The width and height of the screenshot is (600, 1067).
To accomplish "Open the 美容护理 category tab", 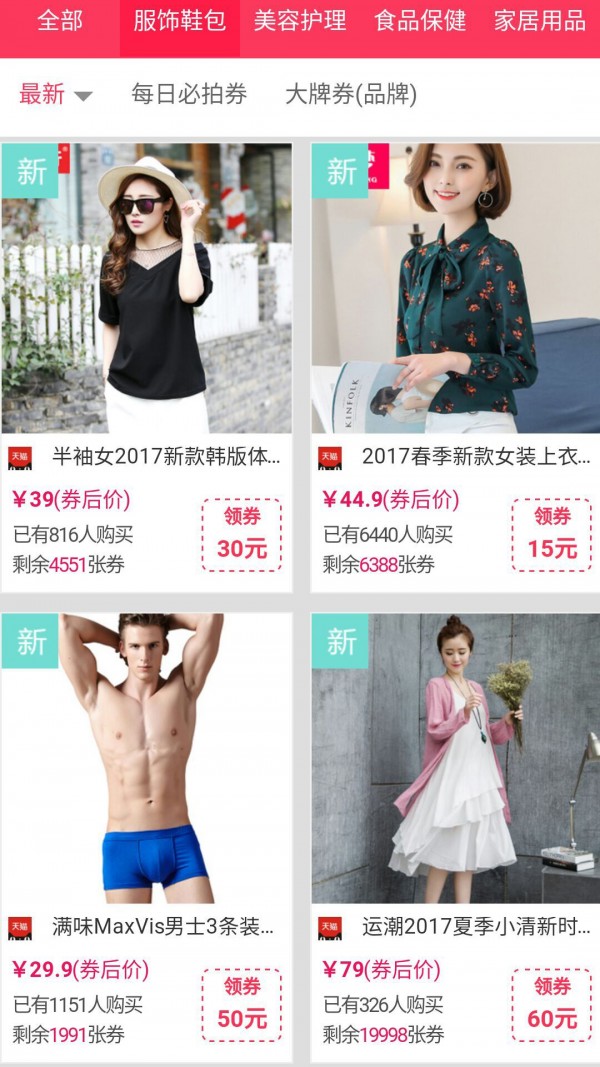I will point(300,21).
